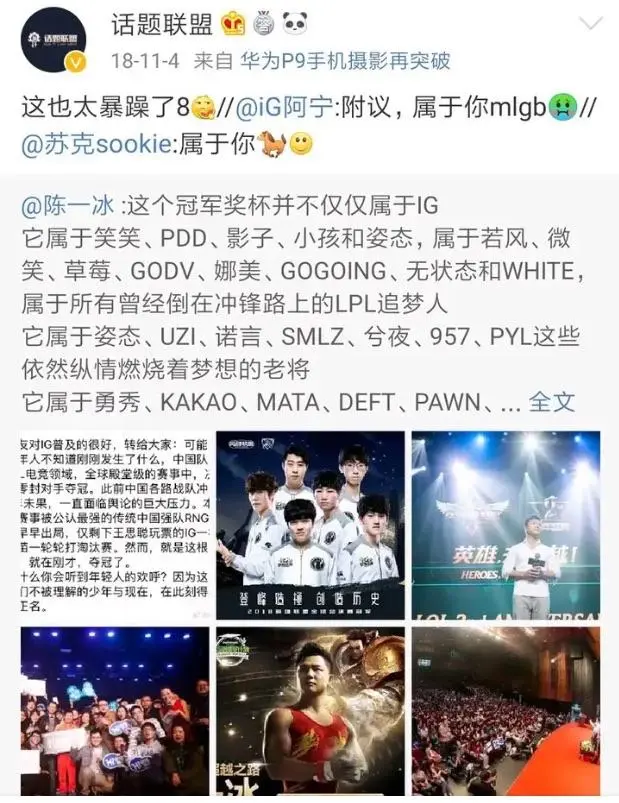Image resolution: width=619 pixels, height=803 pixels.
Task: View the crowd group photo thumbnail
Action: (x=114, y=712)
